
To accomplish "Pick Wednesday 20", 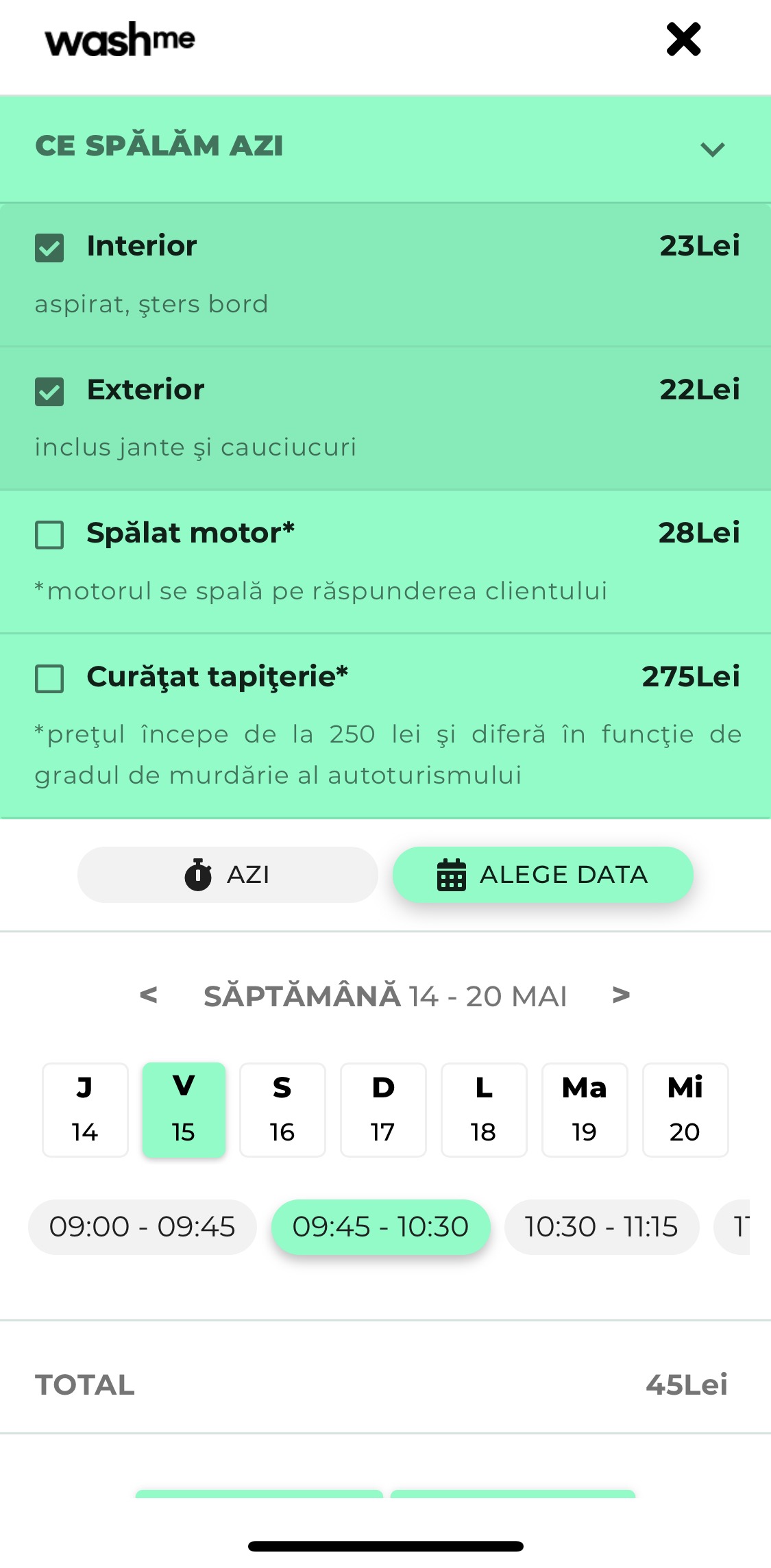I will [x=685, y=1110].
